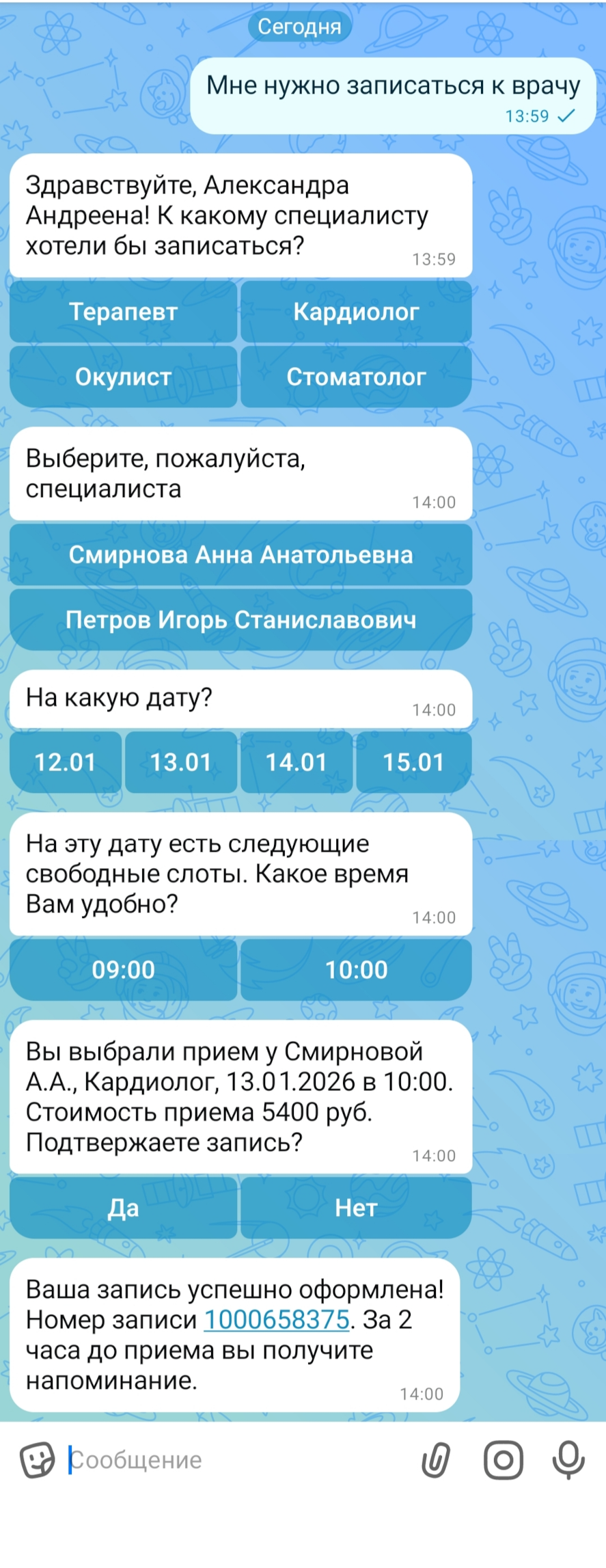Attach a file with the paperclip
The height and width of the screenshot is (1568, 606).
pyautogui.click(x=436, y=1460)
